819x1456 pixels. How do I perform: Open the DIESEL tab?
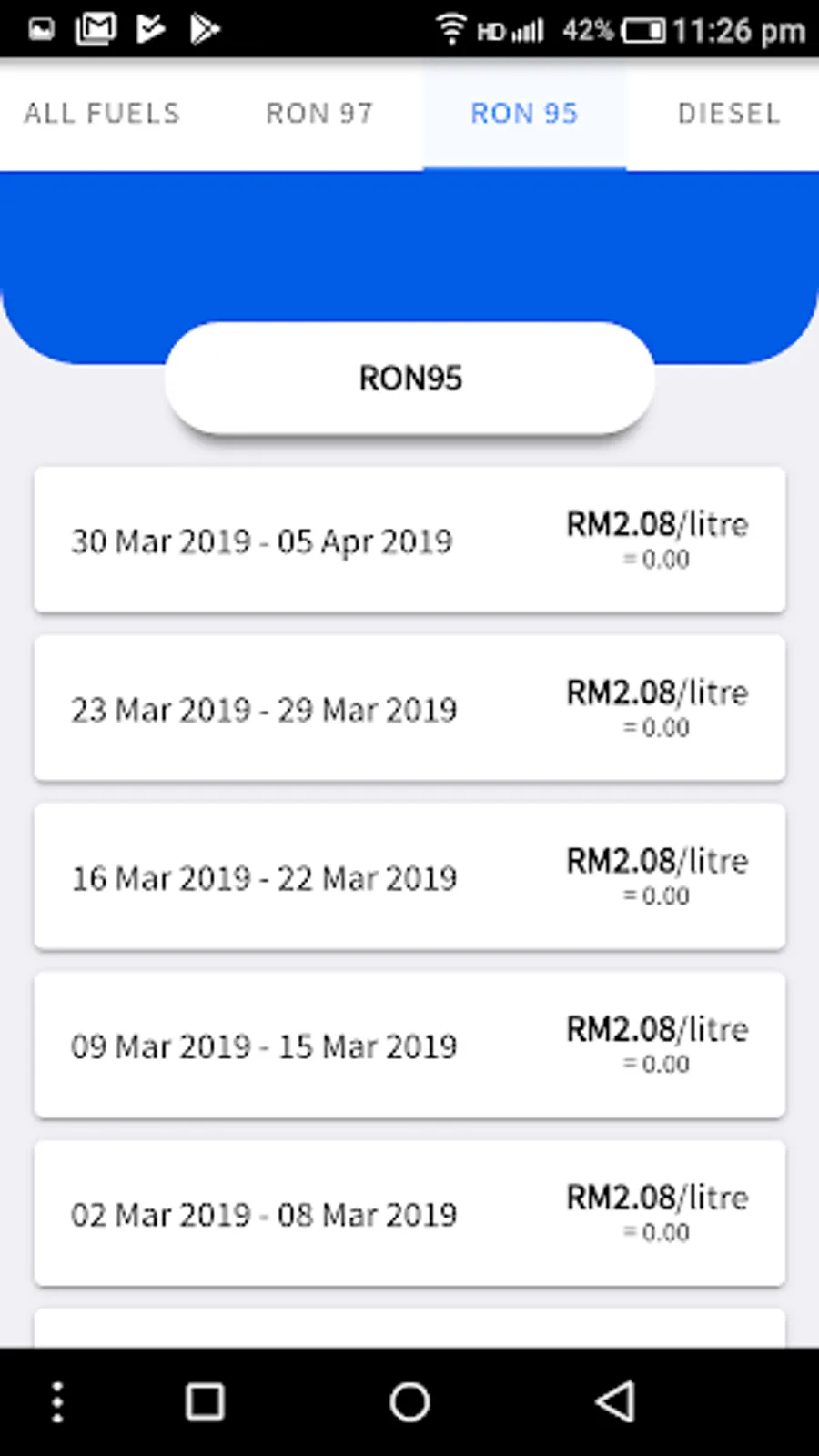coord(728,114)
